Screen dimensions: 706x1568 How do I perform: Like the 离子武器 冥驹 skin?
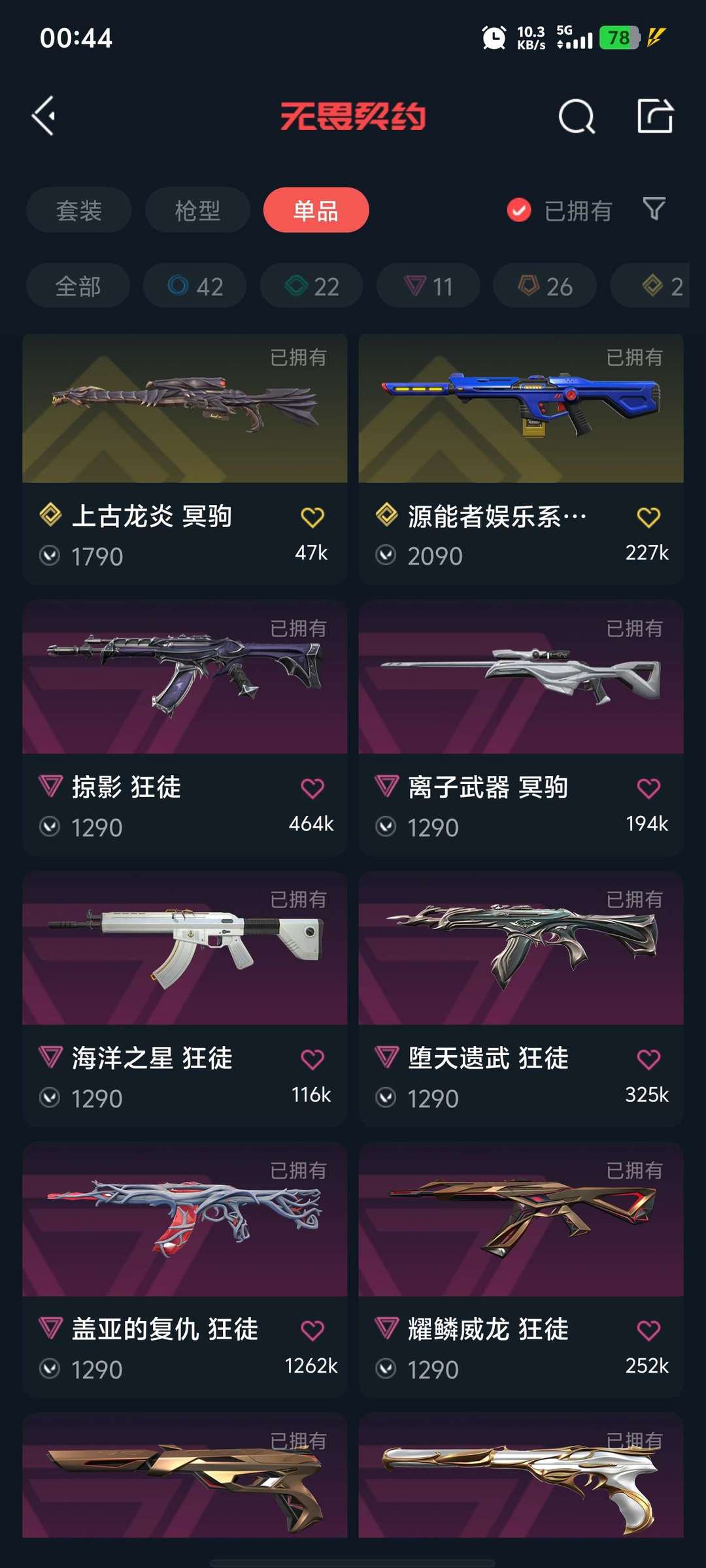click(648, 789)
